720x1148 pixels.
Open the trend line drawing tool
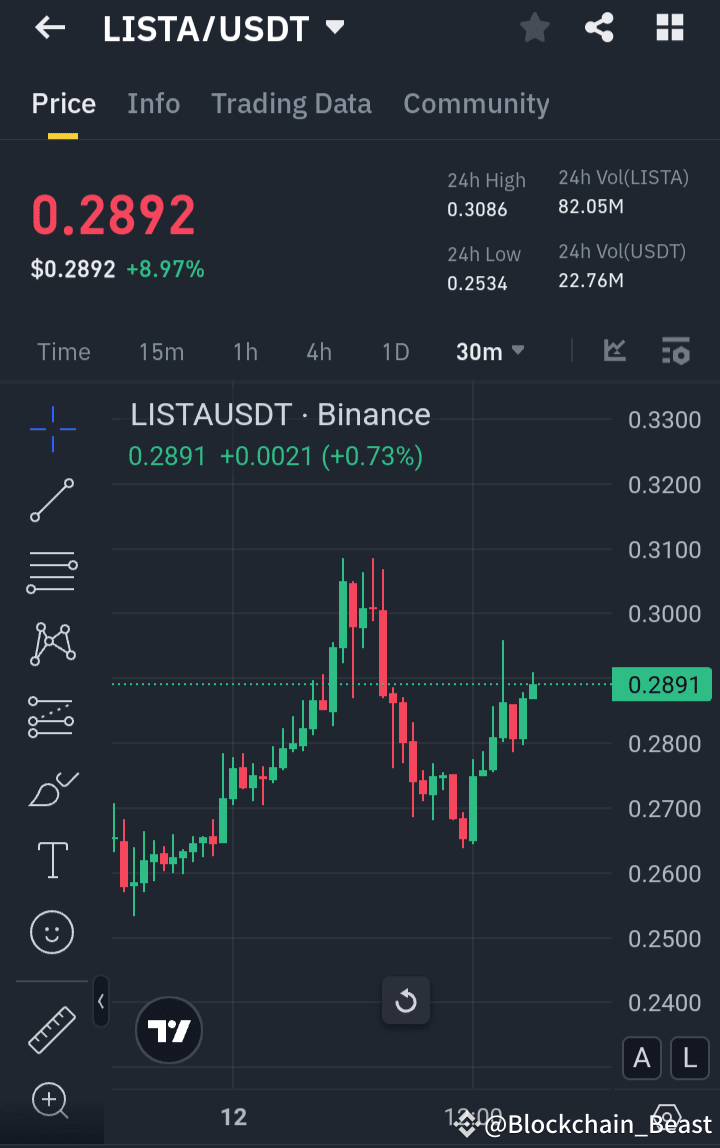coord(51,500)
